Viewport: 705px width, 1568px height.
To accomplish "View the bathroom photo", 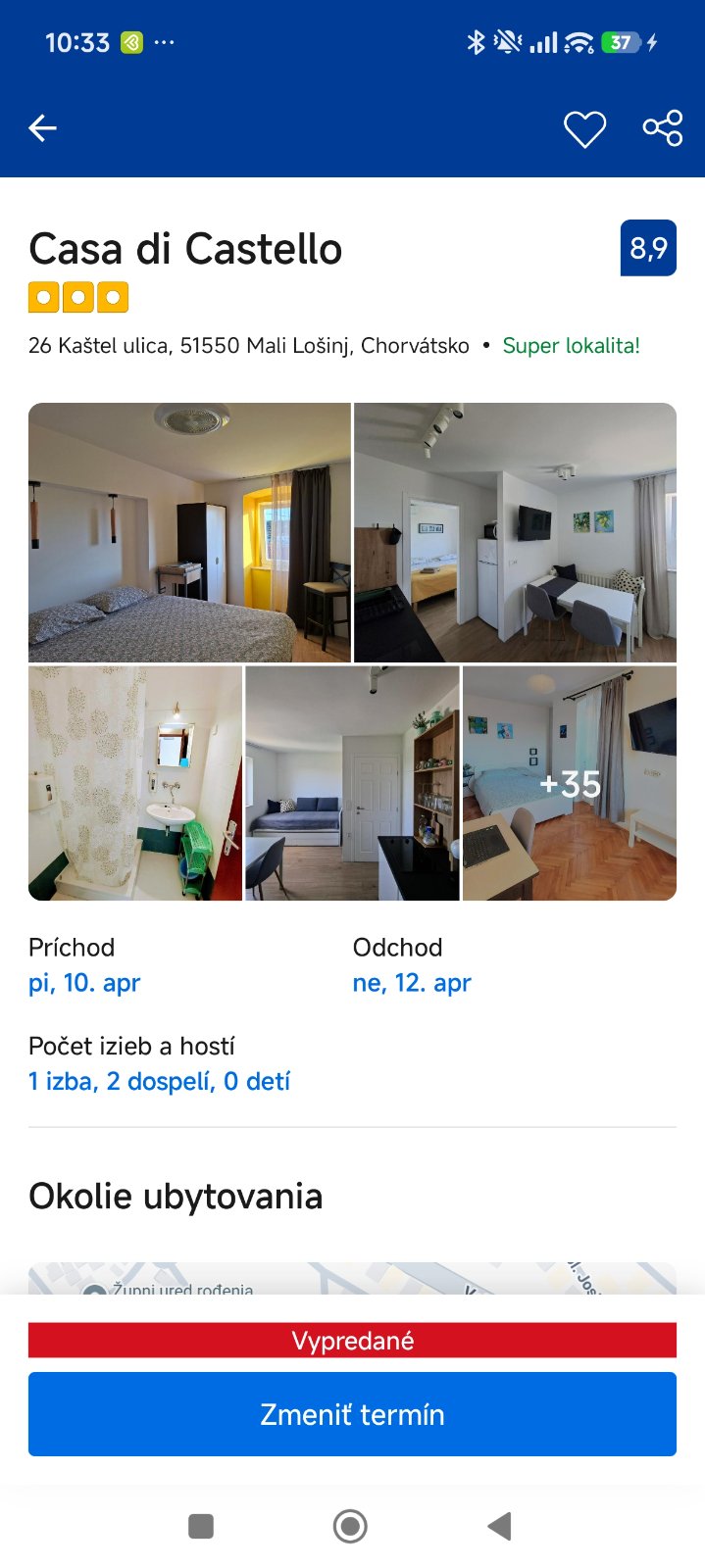I will click(135, 783).
